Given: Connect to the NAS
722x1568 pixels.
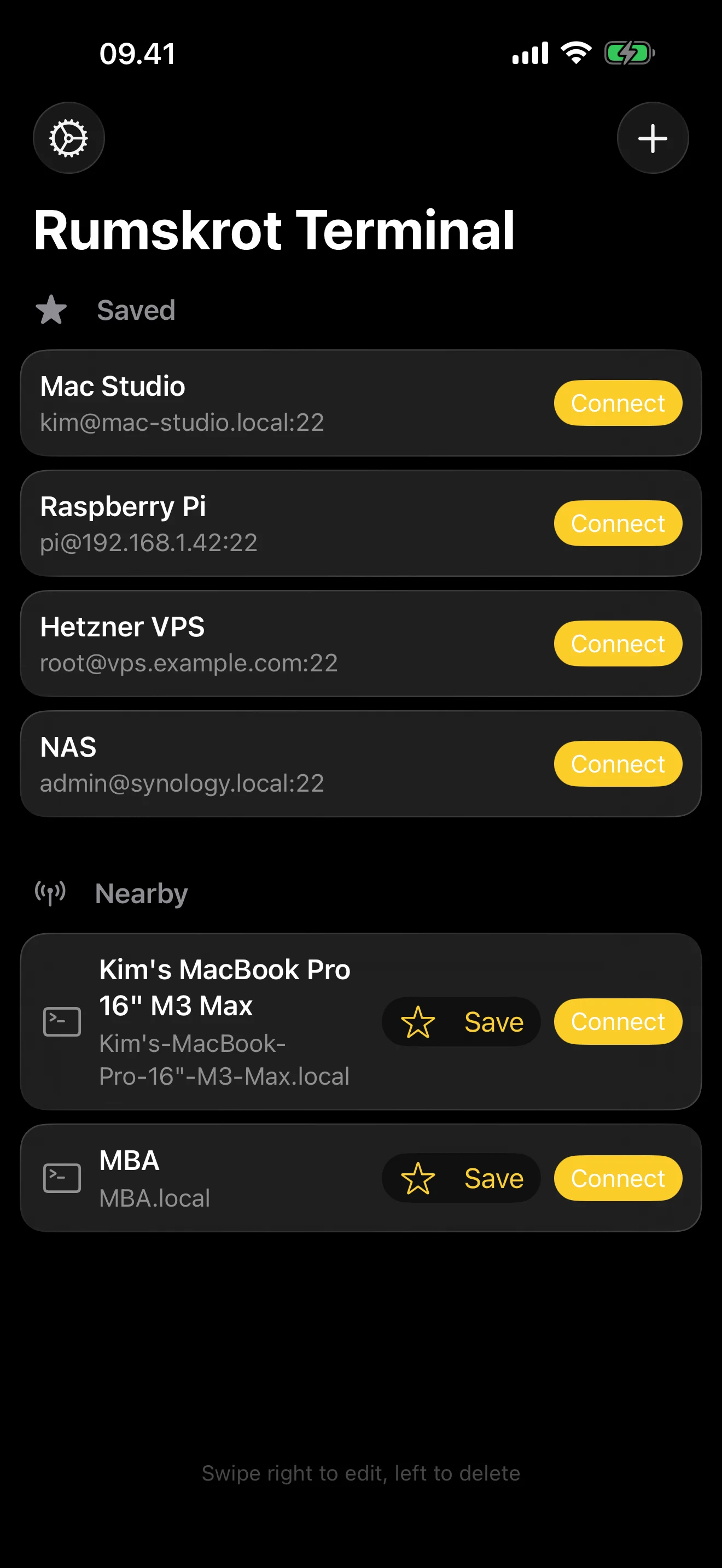Looking at the screenshot, I should click(618, 763).
